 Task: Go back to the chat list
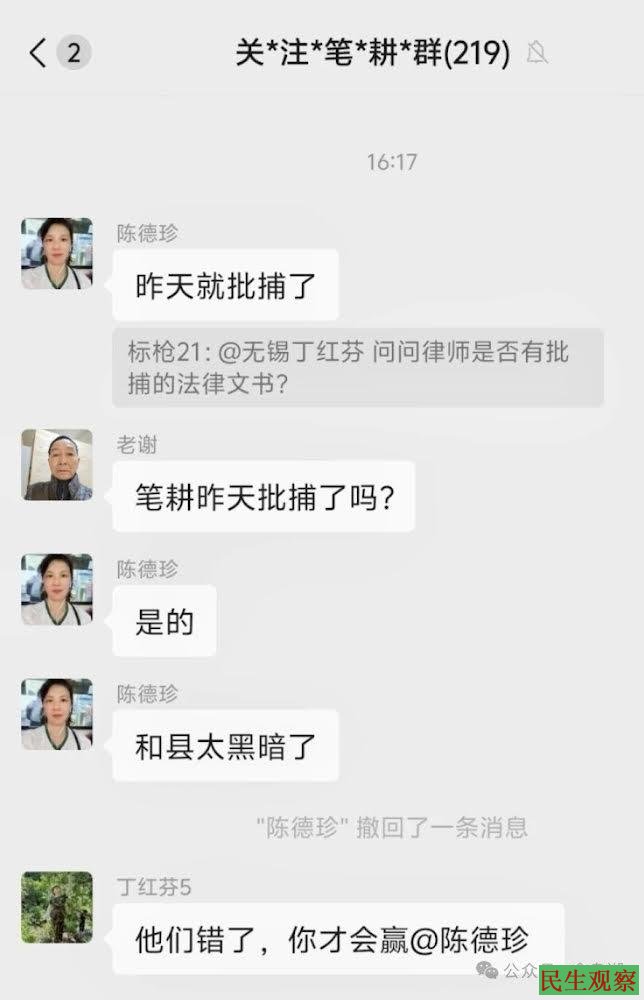click(x=38, y=53)
